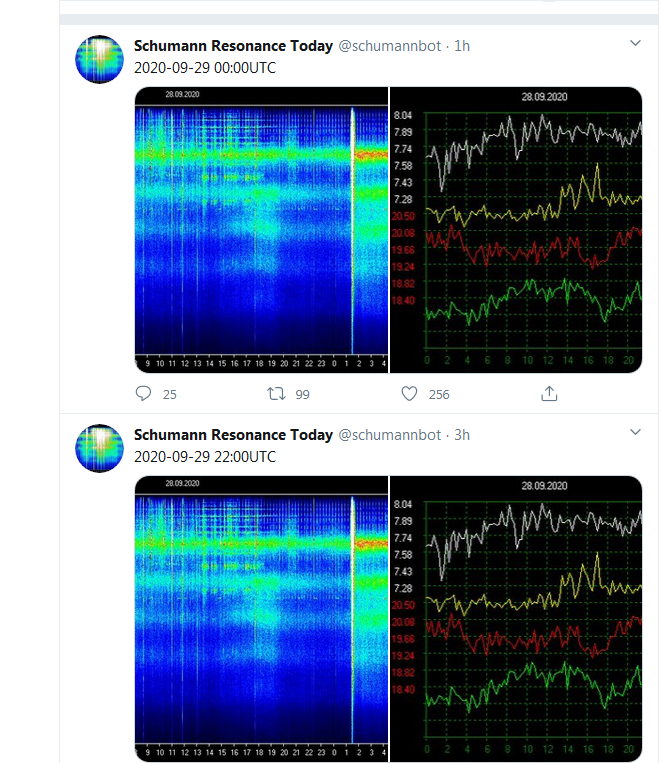Open the spectrogram image in the 22:00UTC tweet
Viewport: 668px width, 763px height.
tap(261, 620)
